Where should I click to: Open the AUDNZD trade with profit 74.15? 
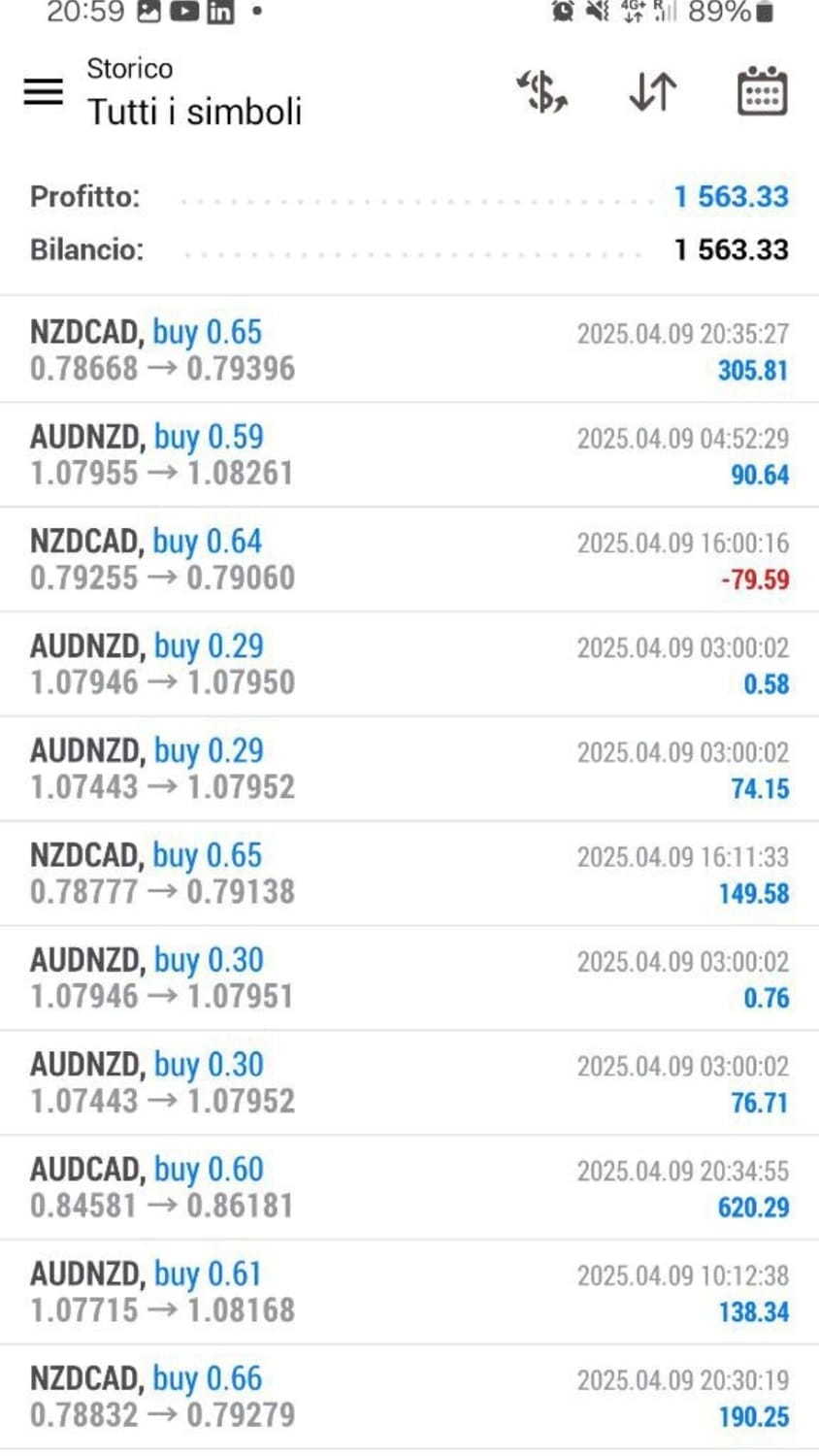point(409,770)
